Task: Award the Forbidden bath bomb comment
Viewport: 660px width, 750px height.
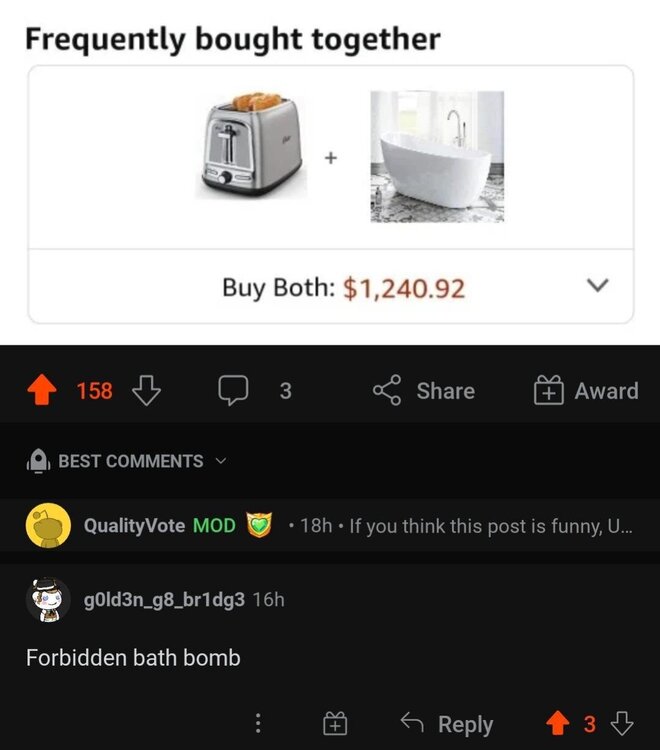Action: click(x=335, y=723)
